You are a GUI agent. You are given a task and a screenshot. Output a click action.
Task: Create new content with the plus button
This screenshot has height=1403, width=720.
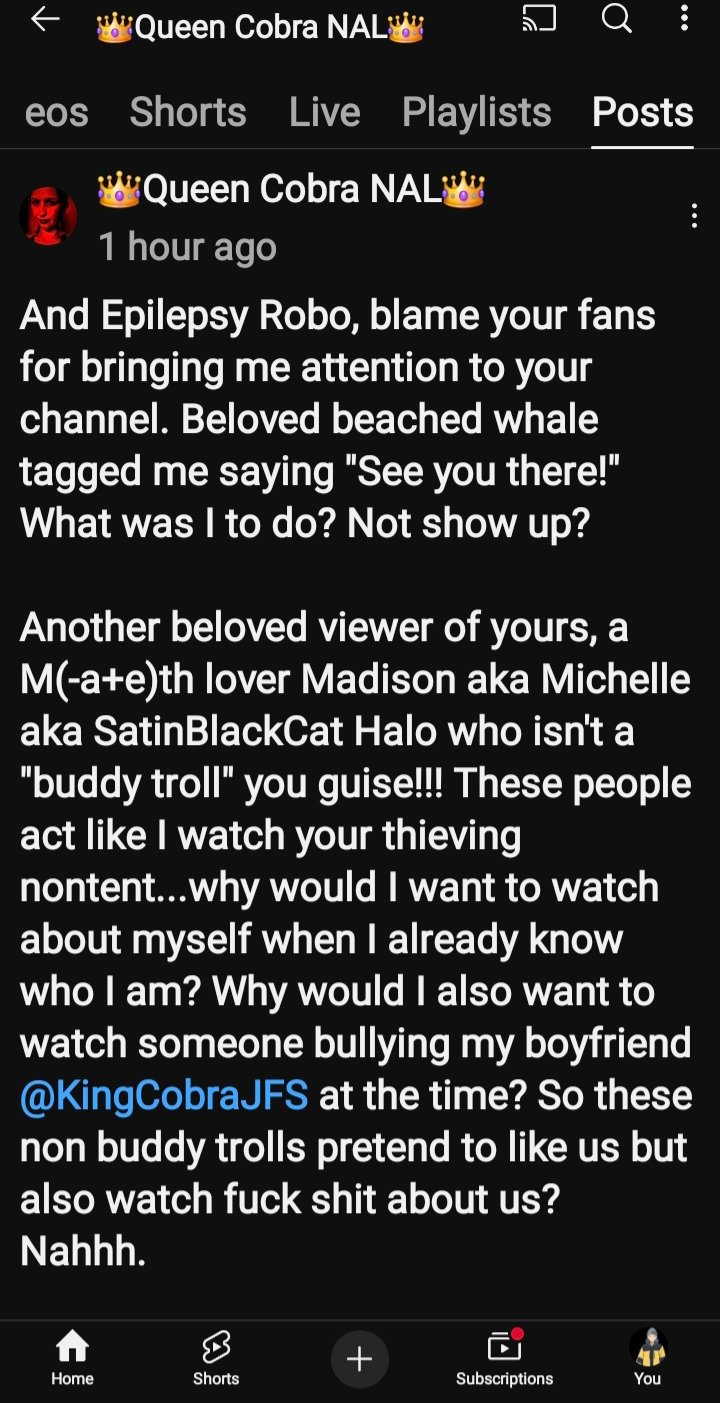coord(359,1359)
